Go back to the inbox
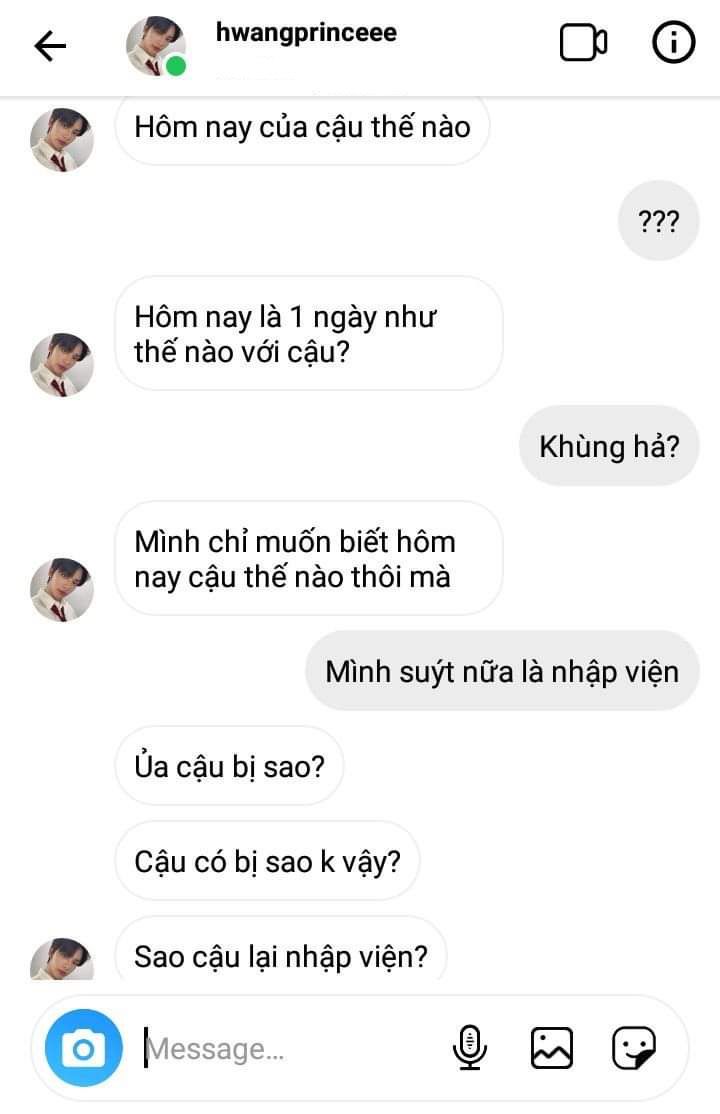 point(50,46)
